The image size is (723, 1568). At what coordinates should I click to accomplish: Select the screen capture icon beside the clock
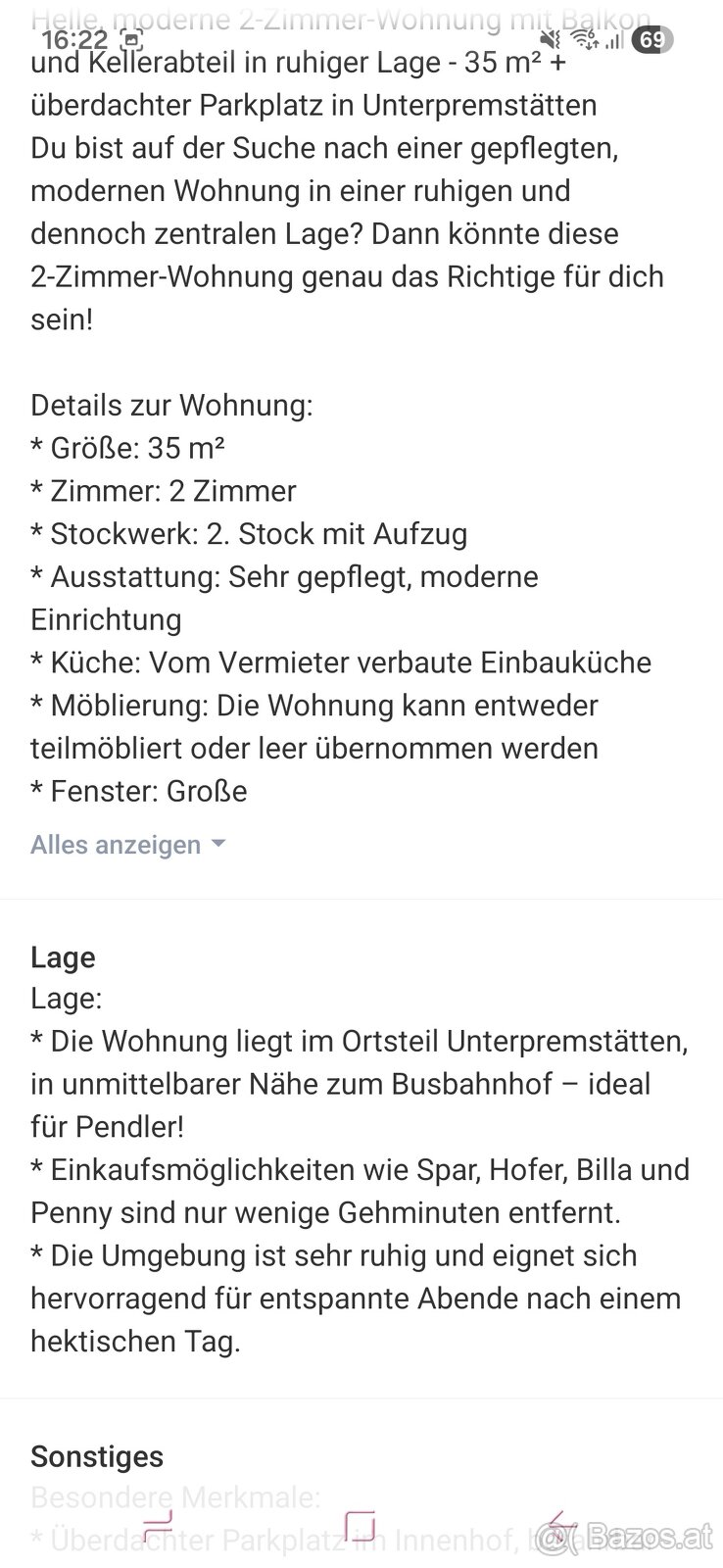(x=130, y=41)
